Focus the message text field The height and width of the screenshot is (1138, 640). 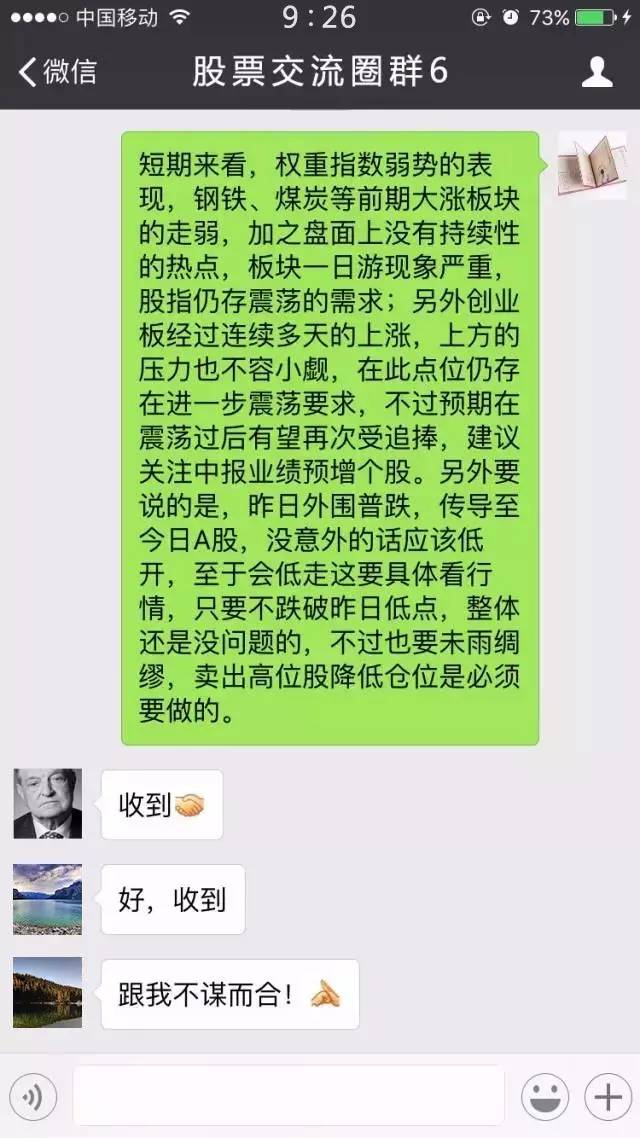(x=288, y=1096)
